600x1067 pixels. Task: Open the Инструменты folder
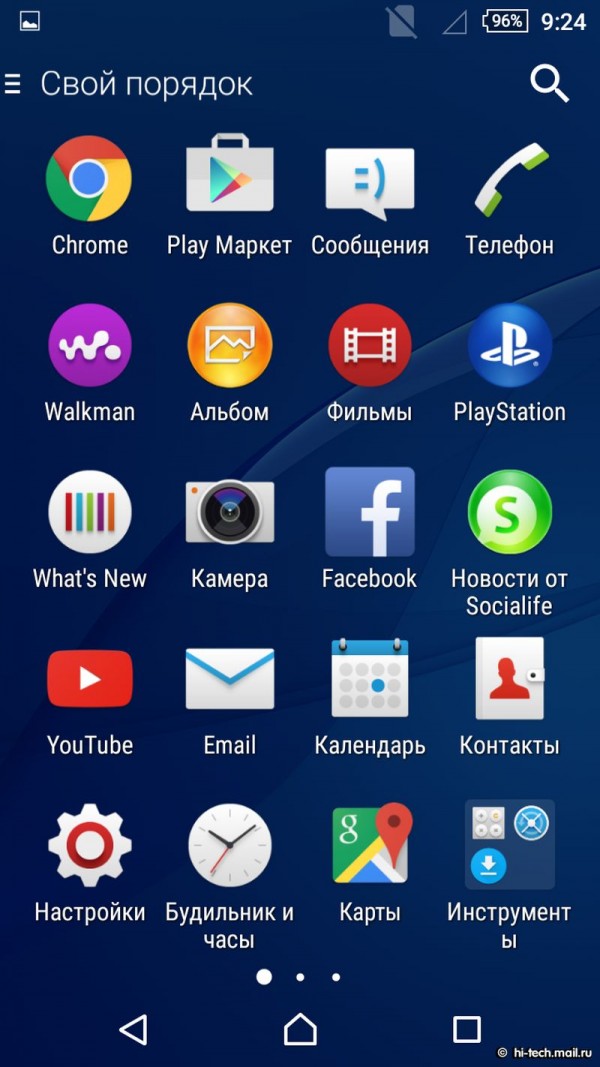(x=509, y=846)
